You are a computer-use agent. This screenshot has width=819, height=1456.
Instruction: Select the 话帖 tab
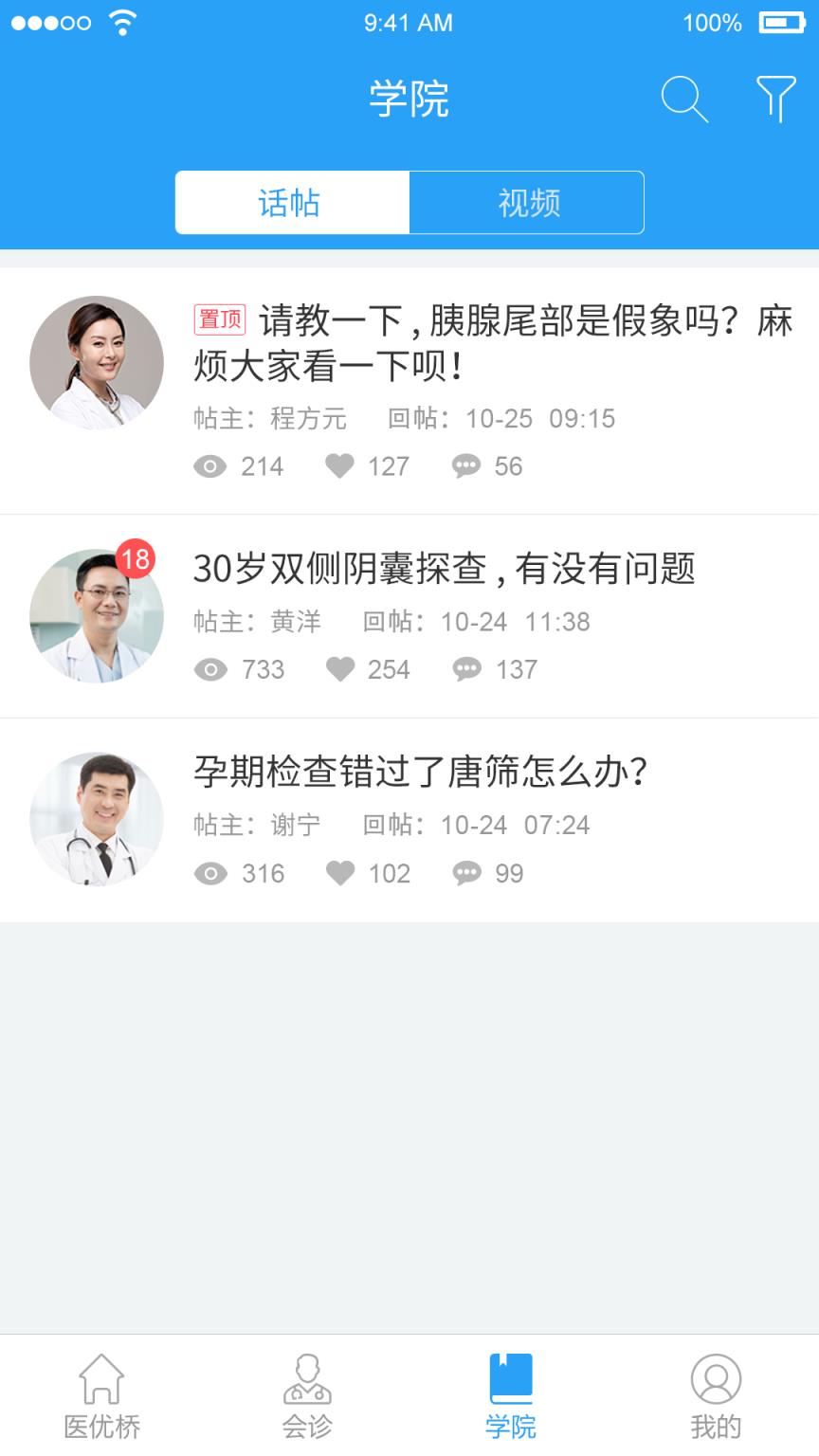[x=291, y=202]
